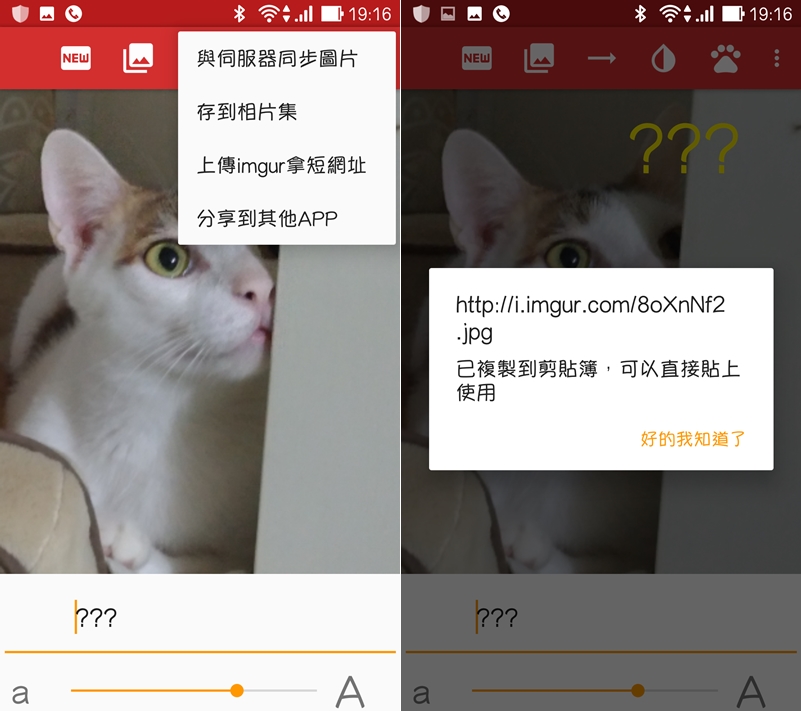The image size is (801, 711).
Task: Open gallery icon in left screen toolbar
Action: pyautogui.click(x=138, y=59)
